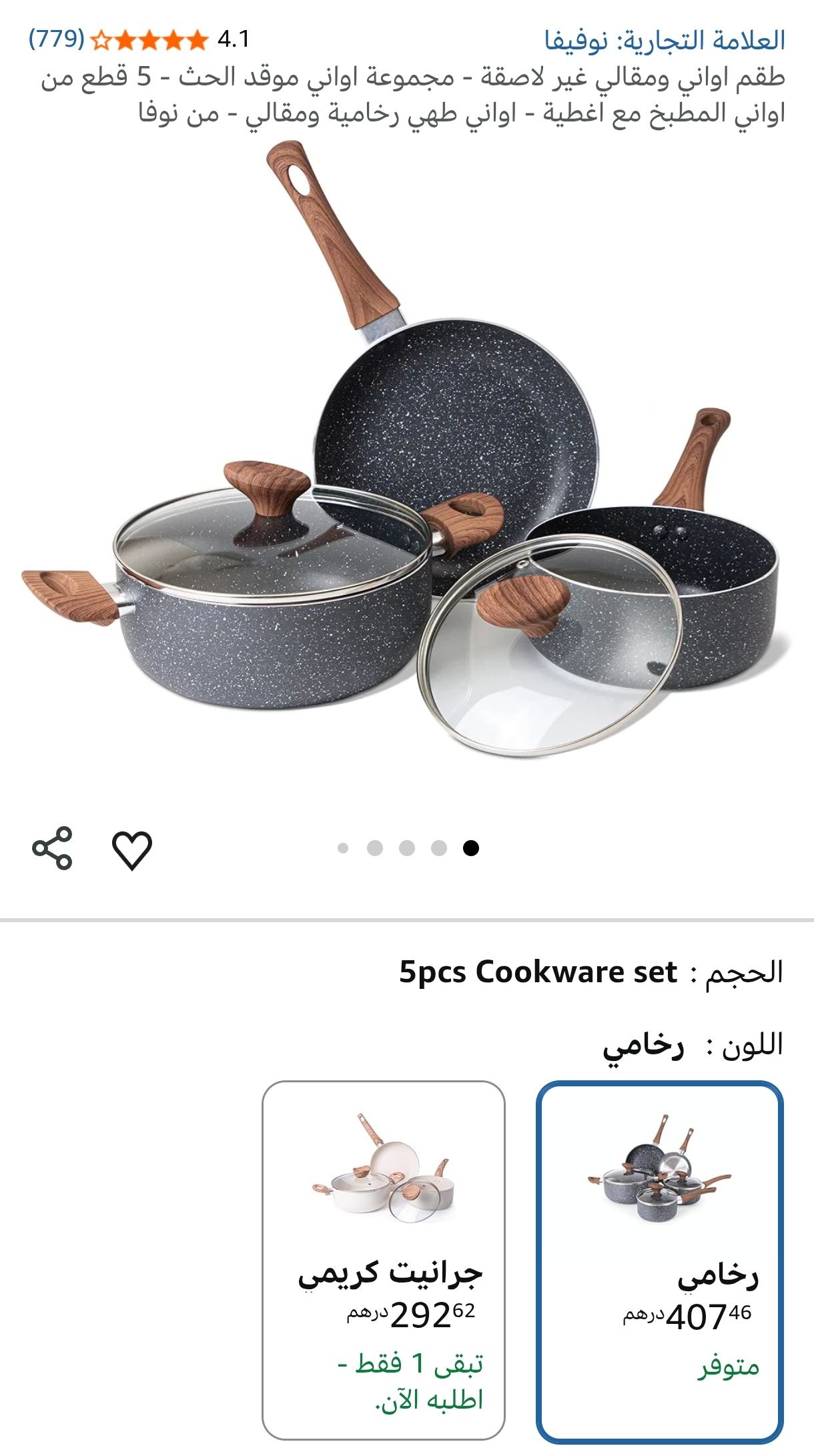Open the نوفيفا brand link
The width and height of the screenshot is (814, 1456).
click(x=665, y=40)
